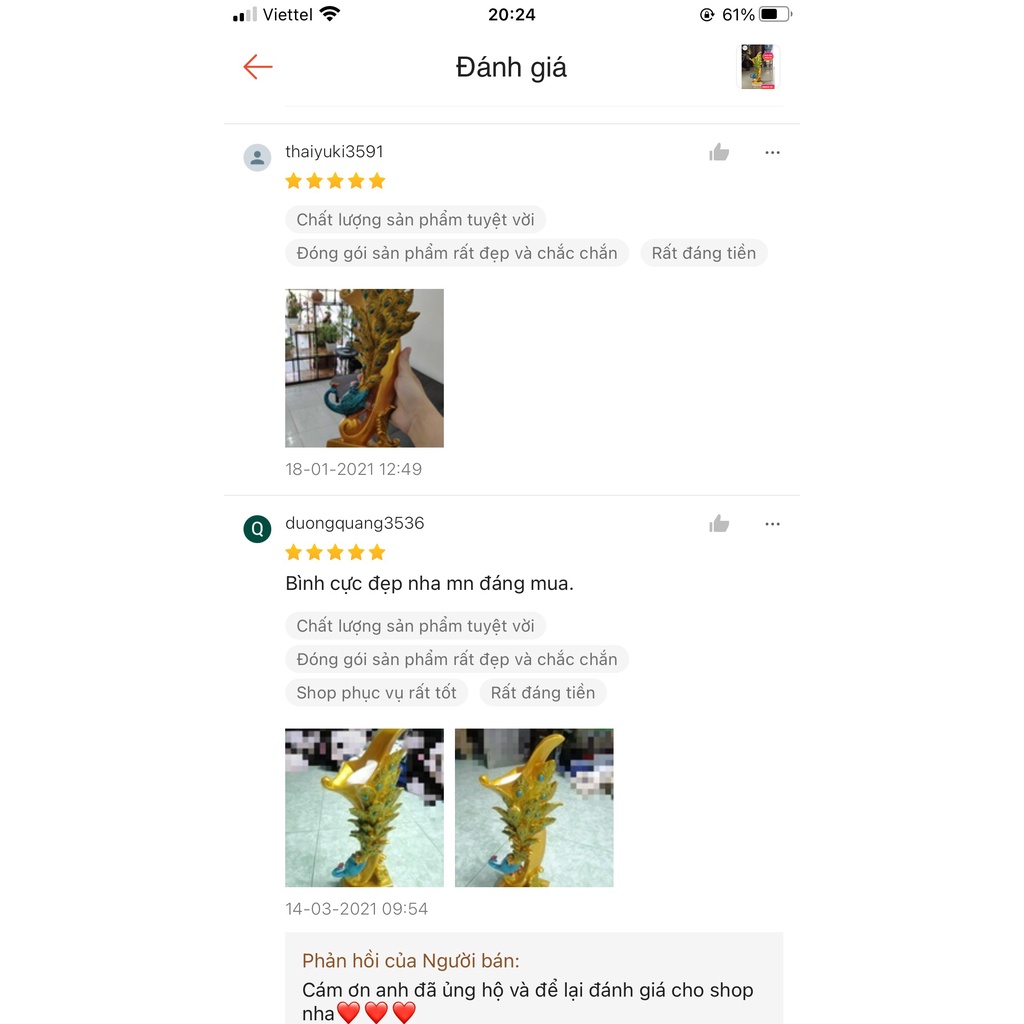Open more options for thaiyuki3591's review
The image size is (1024, 1024).
pos(772,152)
